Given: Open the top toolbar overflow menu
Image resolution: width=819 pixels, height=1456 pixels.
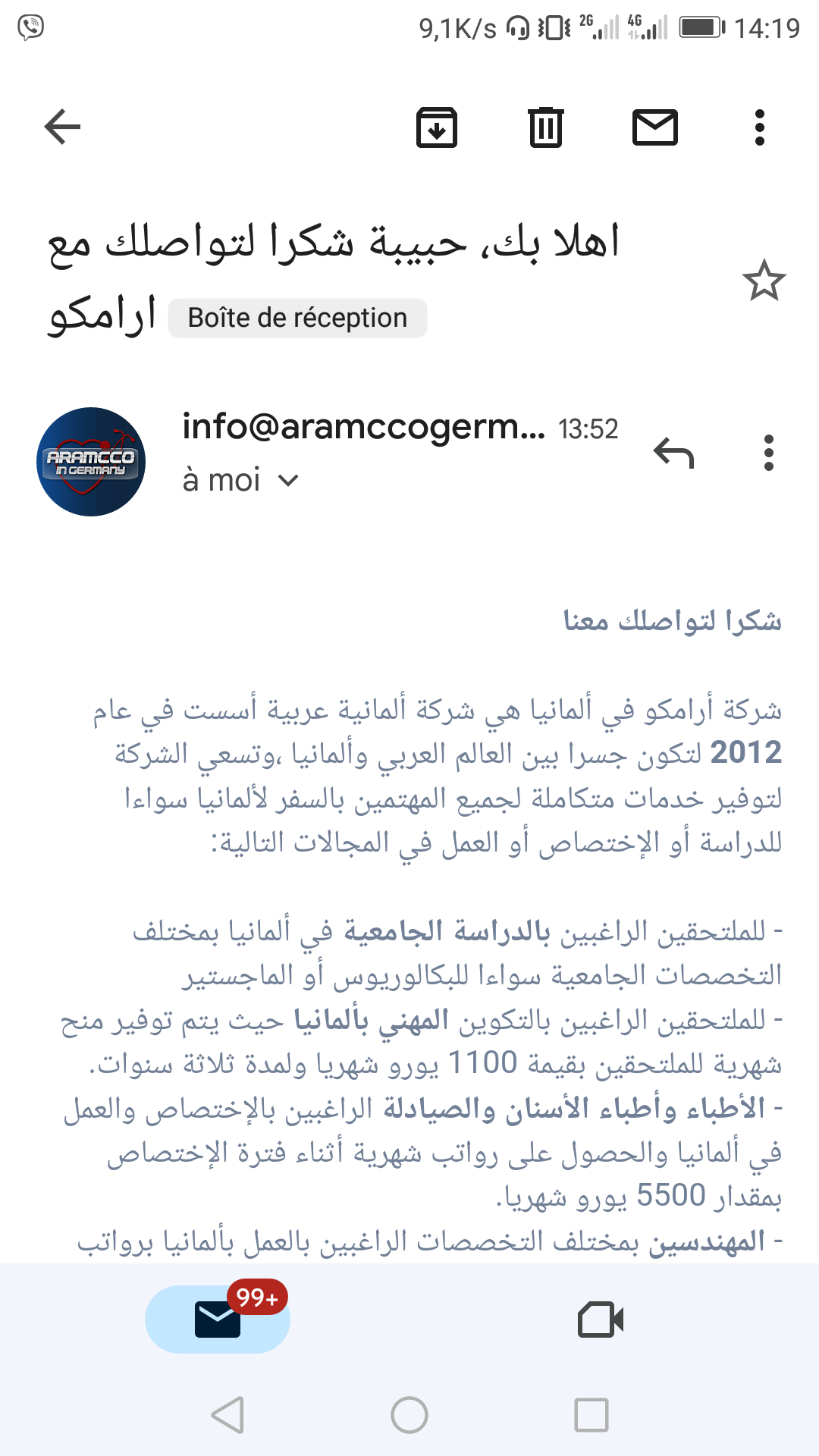Looking at the screenshot, I should (760, 127).
